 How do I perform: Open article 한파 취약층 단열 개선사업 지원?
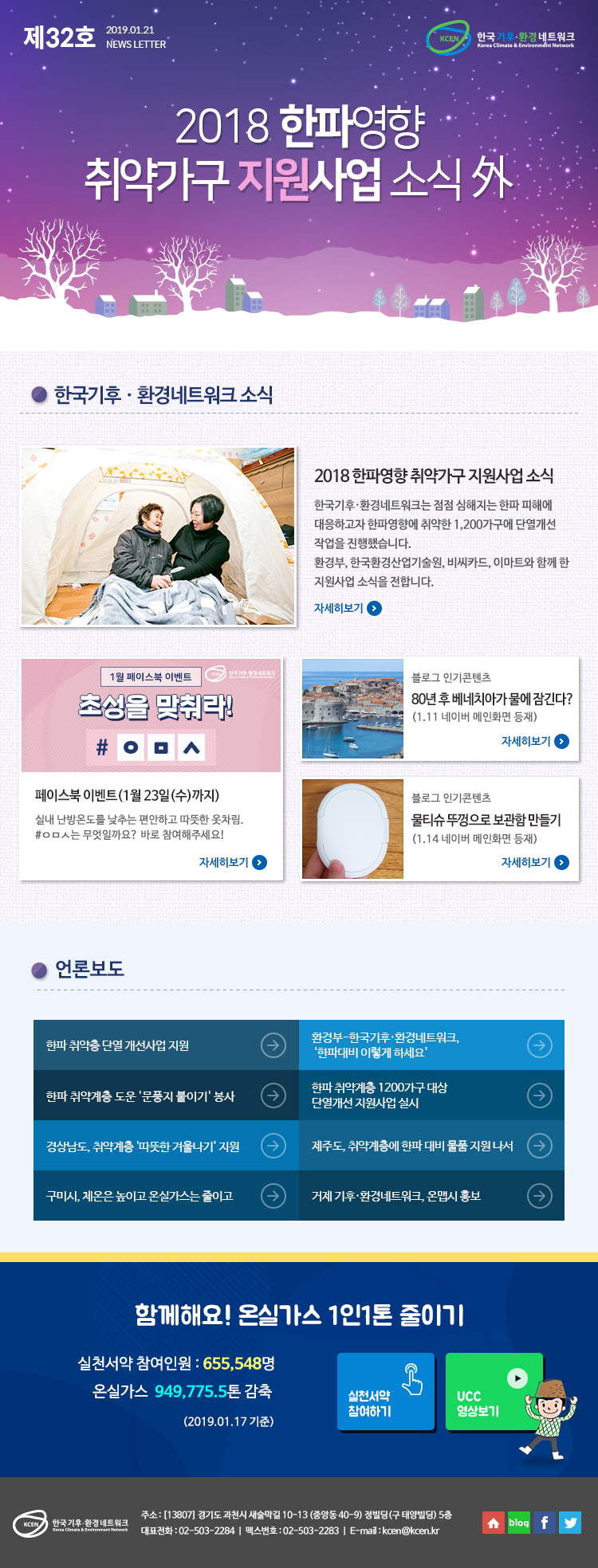(166, 1045)
